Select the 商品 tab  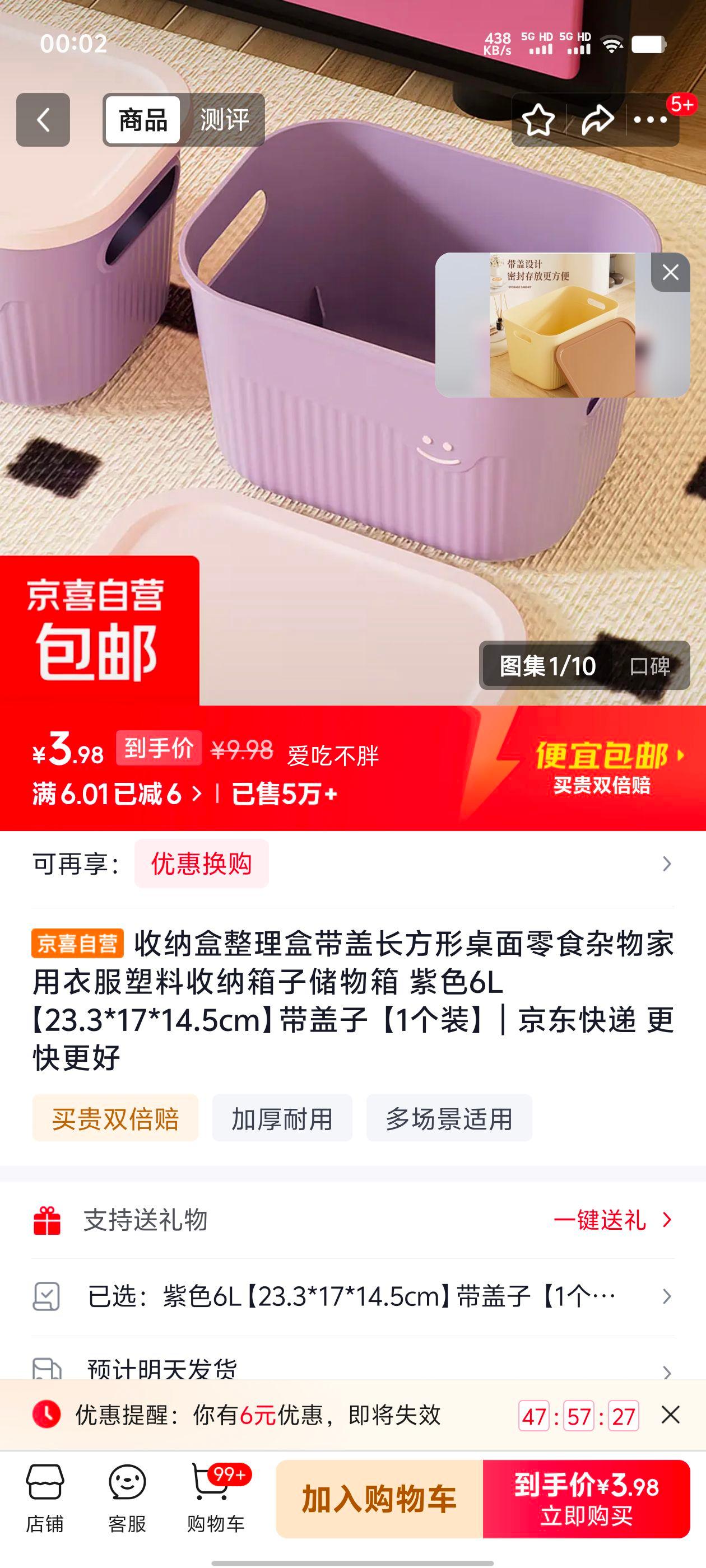(x=143, y=121)
